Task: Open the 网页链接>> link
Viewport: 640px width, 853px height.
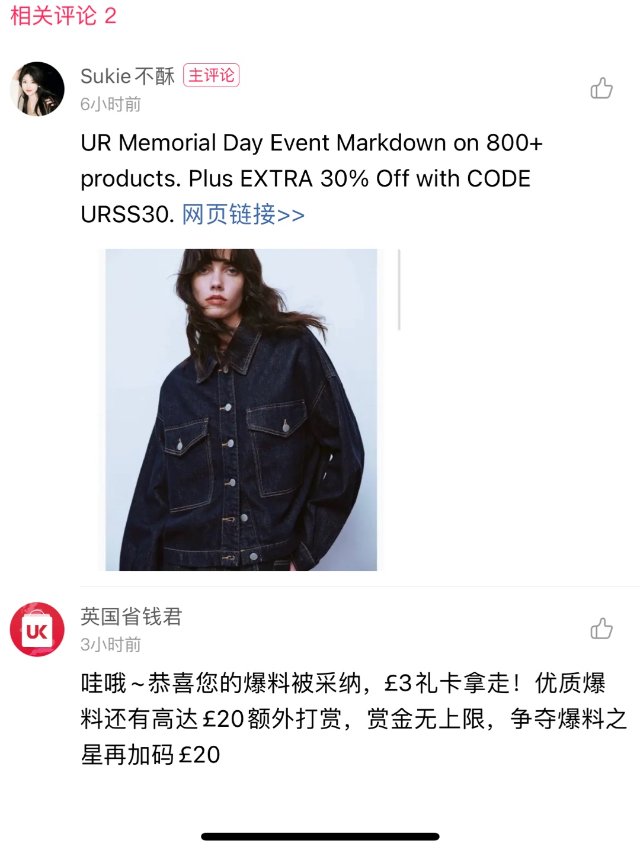Action: pyautogui.click(x=243, y=215)
